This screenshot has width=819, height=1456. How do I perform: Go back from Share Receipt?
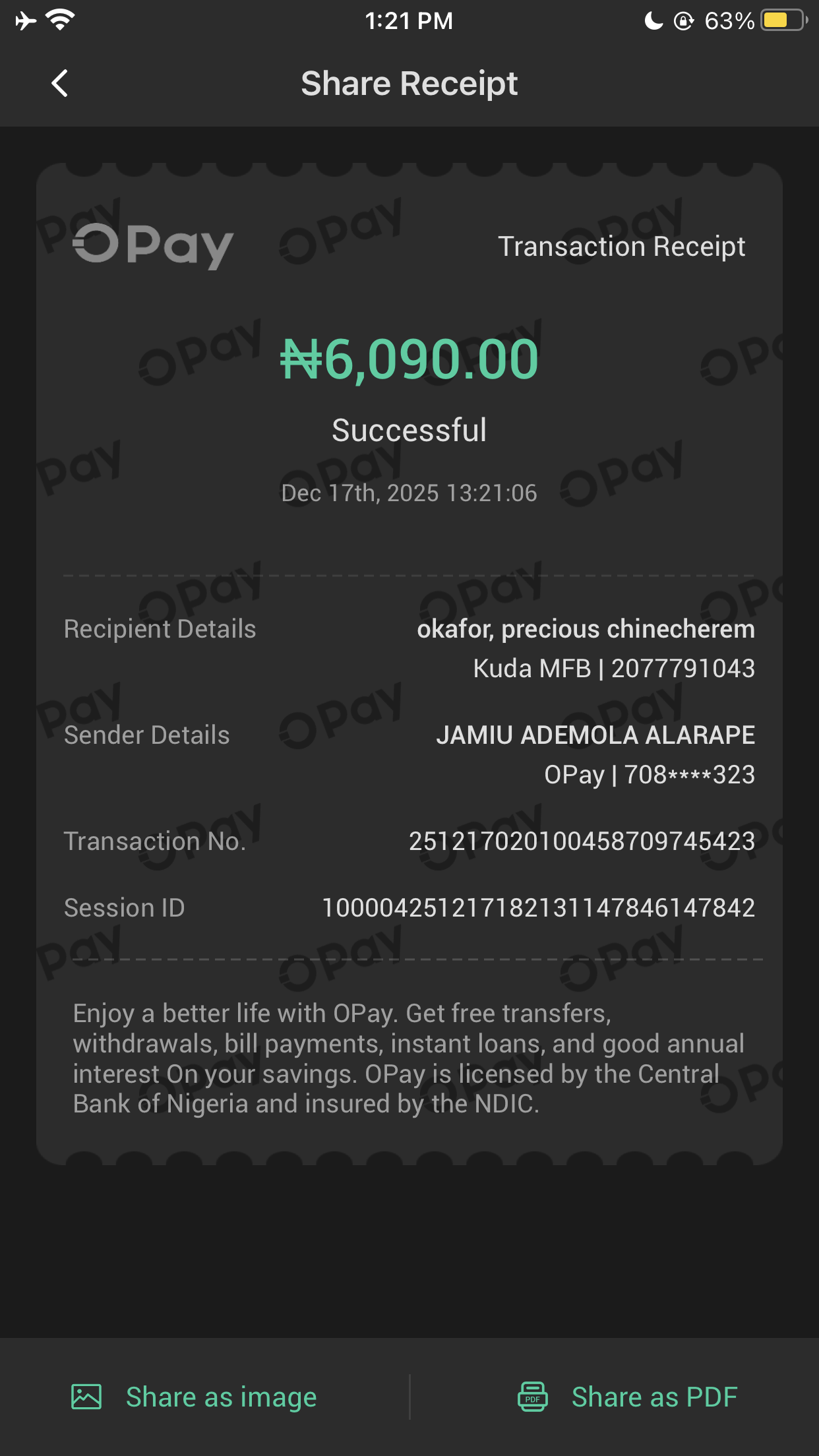60,84
